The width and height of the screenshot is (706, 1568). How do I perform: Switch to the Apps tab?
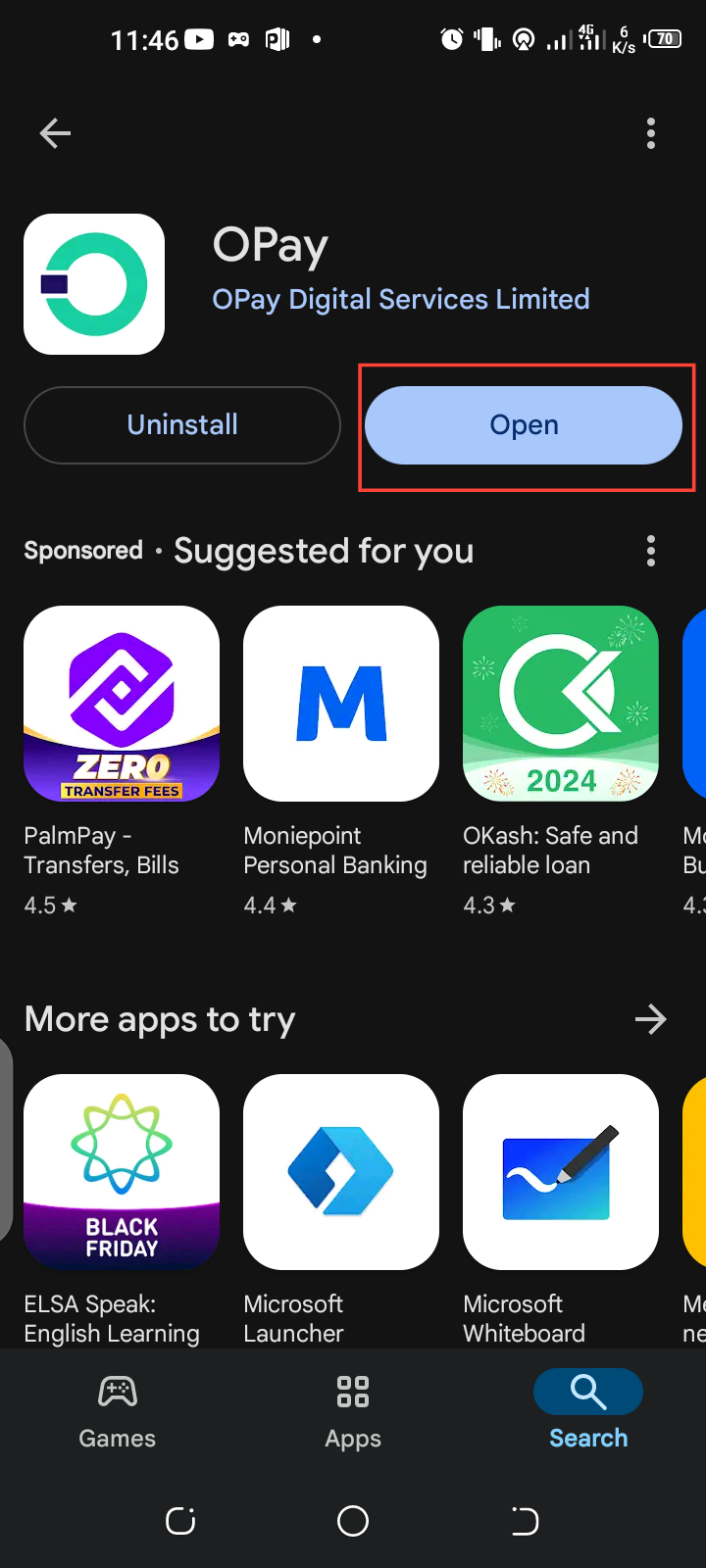click(353, 1411)
